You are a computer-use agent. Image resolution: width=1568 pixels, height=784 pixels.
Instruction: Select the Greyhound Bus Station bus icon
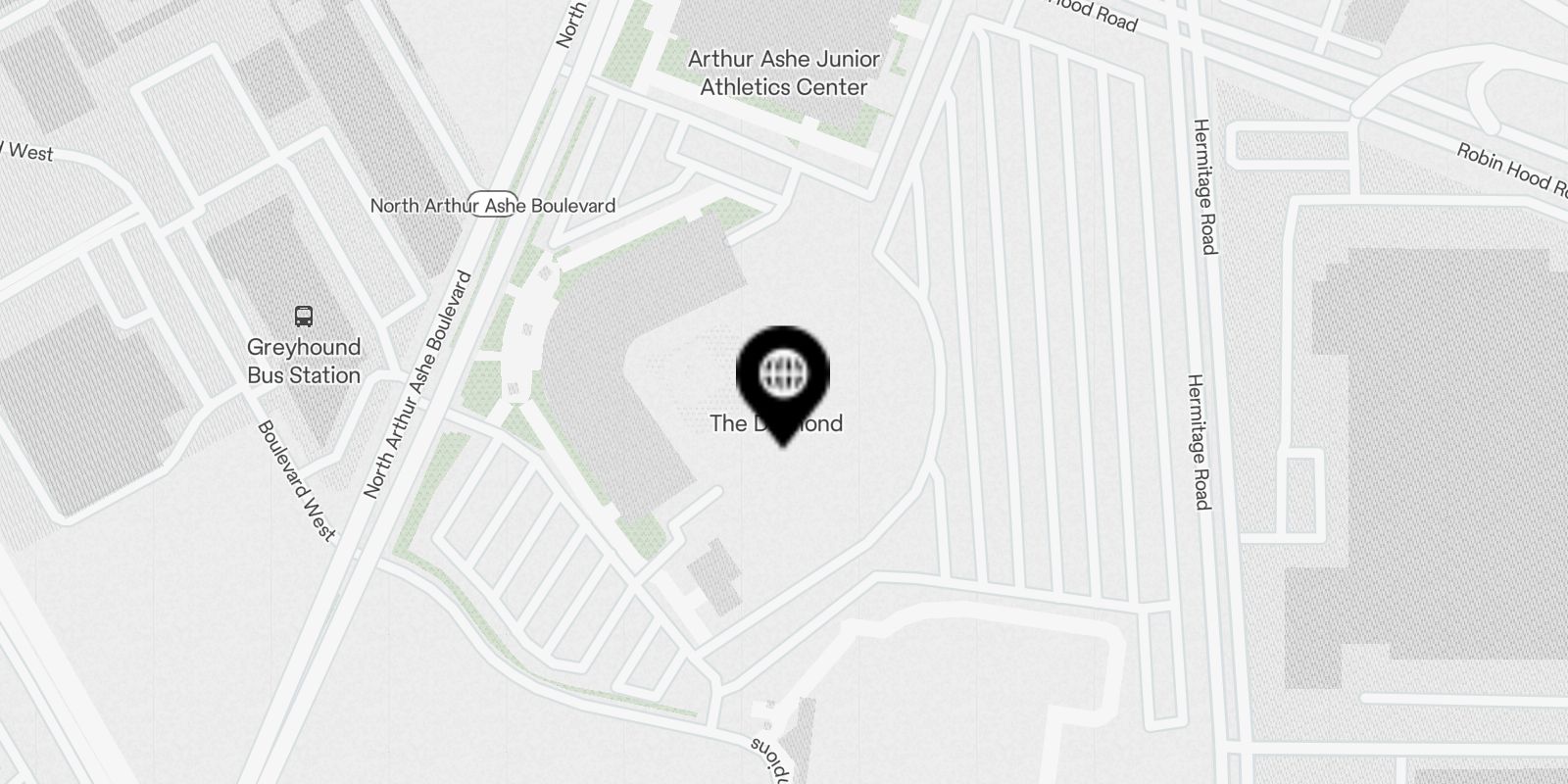coord(304,317)
